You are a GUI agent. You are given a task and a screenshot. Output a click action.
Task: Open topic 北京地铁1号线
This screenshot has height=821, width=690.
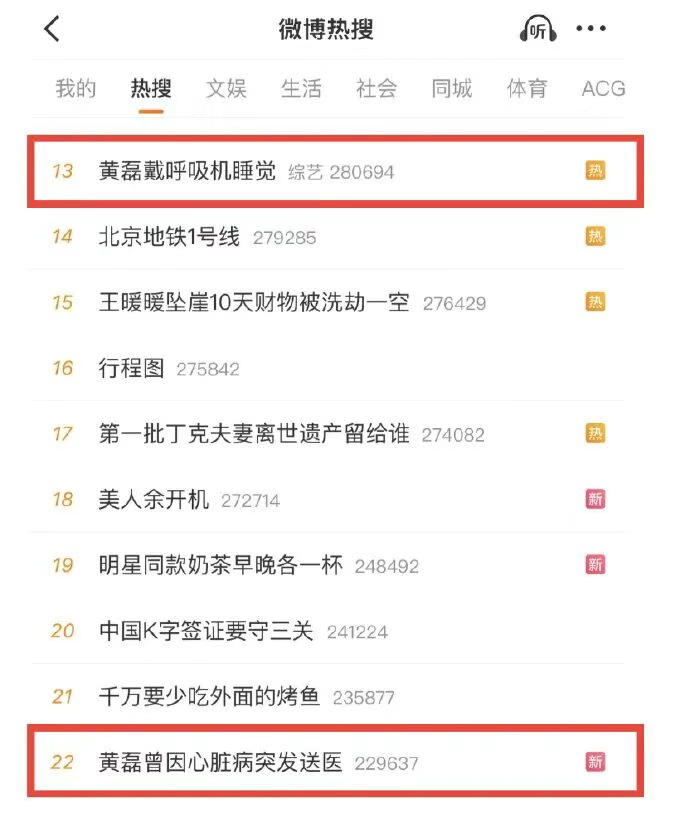point(170,237)
